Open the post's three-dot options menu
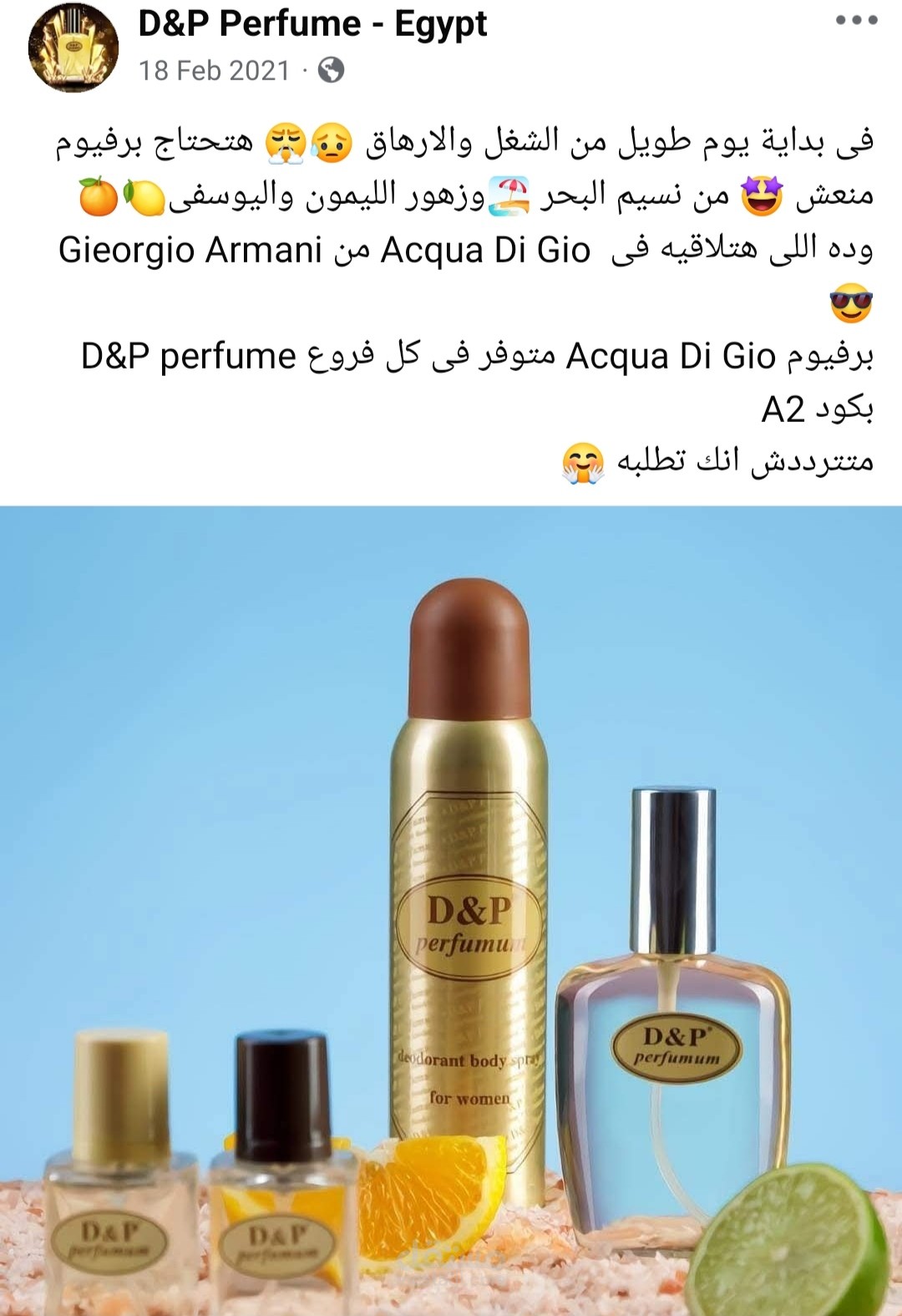The image size is (902, 1316). 857,21
